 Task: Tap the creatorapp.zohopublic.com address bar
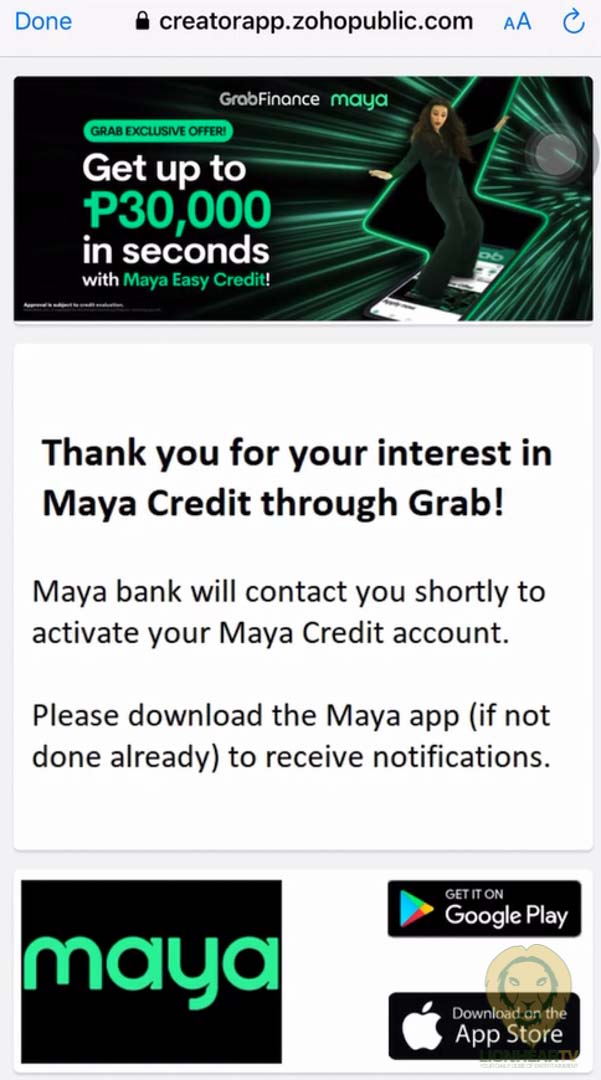tap(303, 21)
